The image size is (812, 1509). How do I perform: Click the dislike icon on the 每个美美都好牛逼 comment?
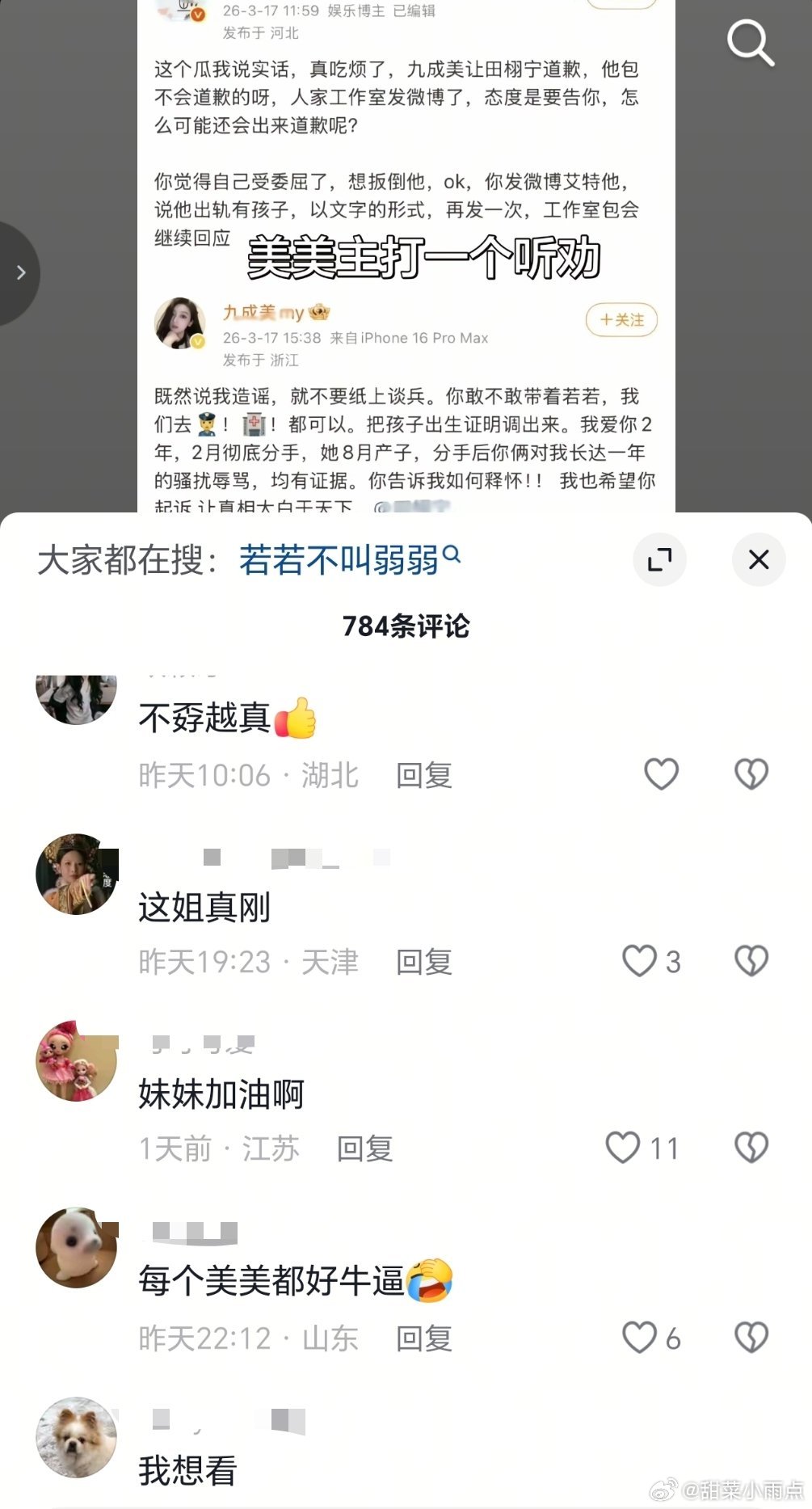pyautogui.click(x=751, y=1338)
